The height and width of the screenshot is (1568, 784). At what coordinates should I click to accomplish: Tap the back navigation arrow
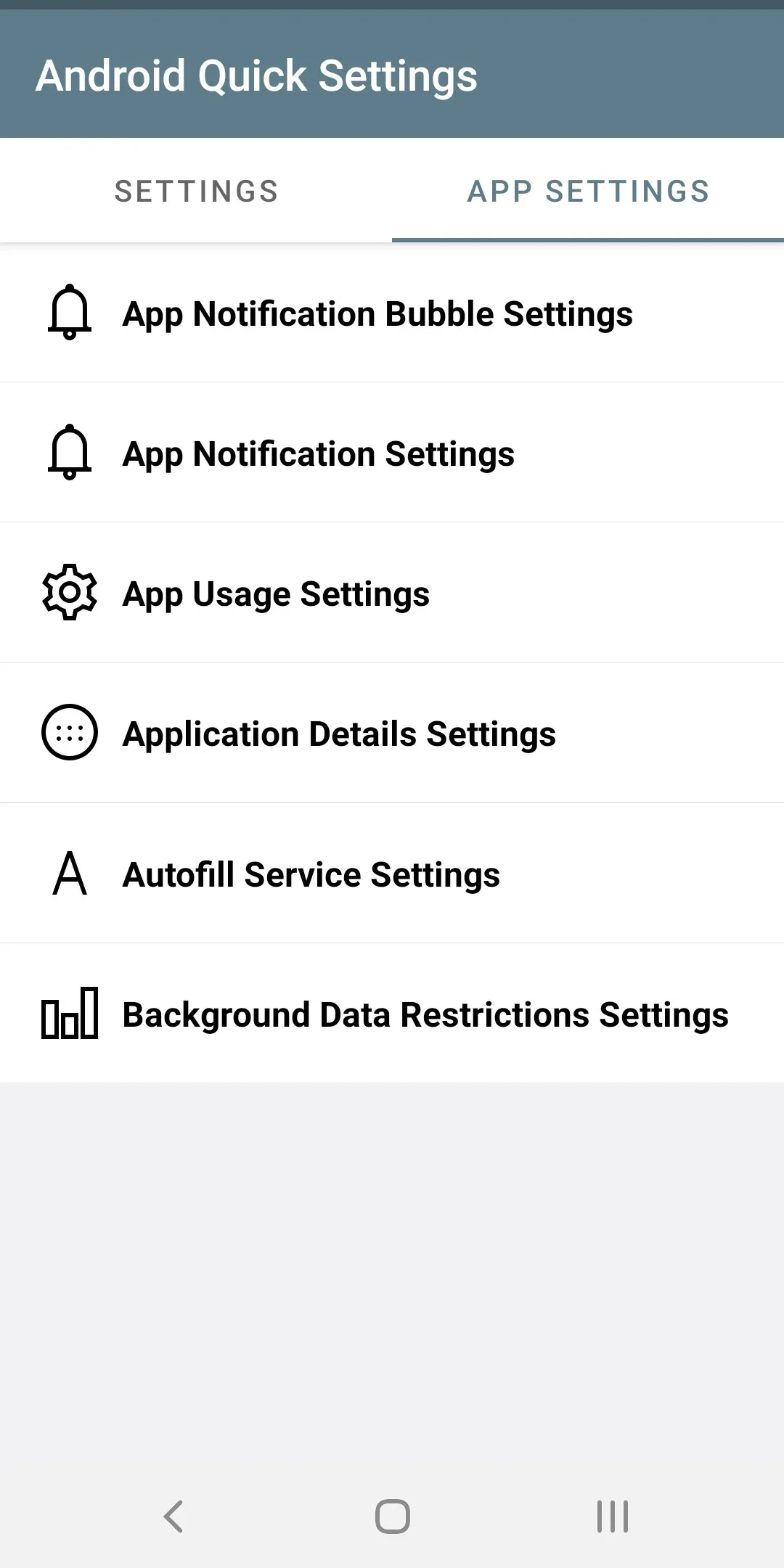click(173, 1515)
